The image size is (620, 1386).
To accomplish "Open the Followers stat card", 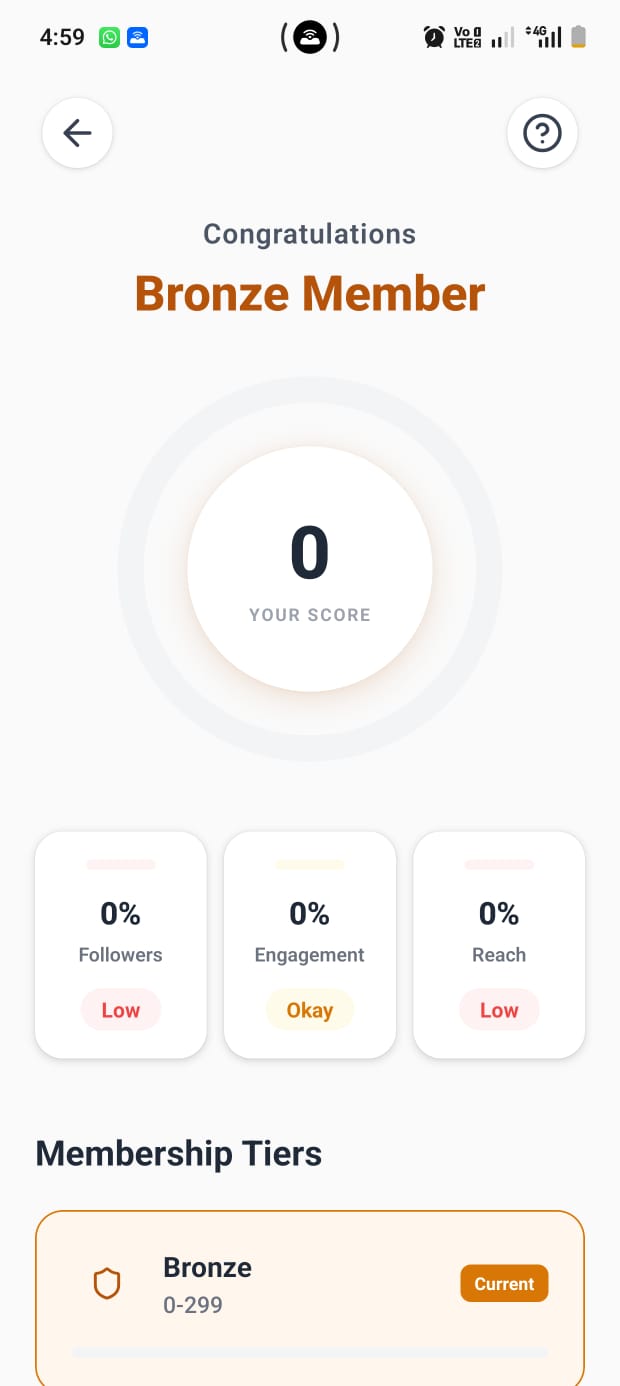I will pyautogui.click(x=121, y=944).
